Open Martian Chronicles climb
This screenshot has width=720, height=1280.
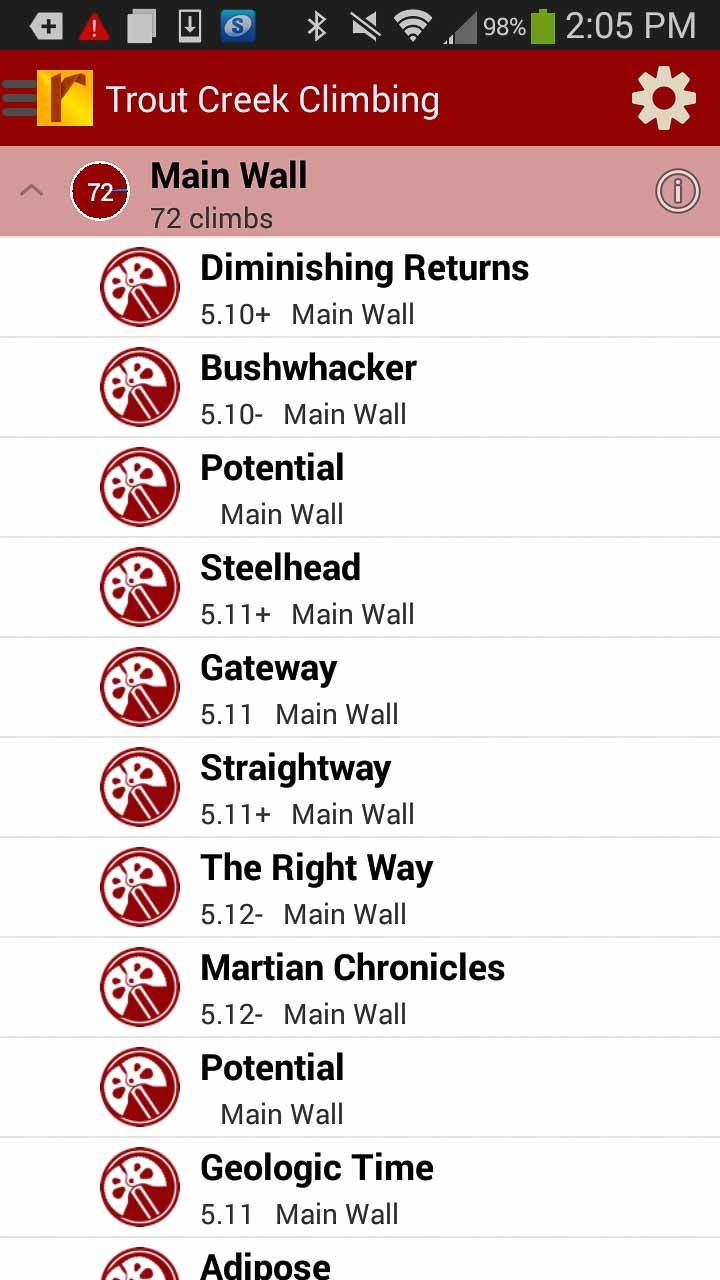click(x=352, y=987)
